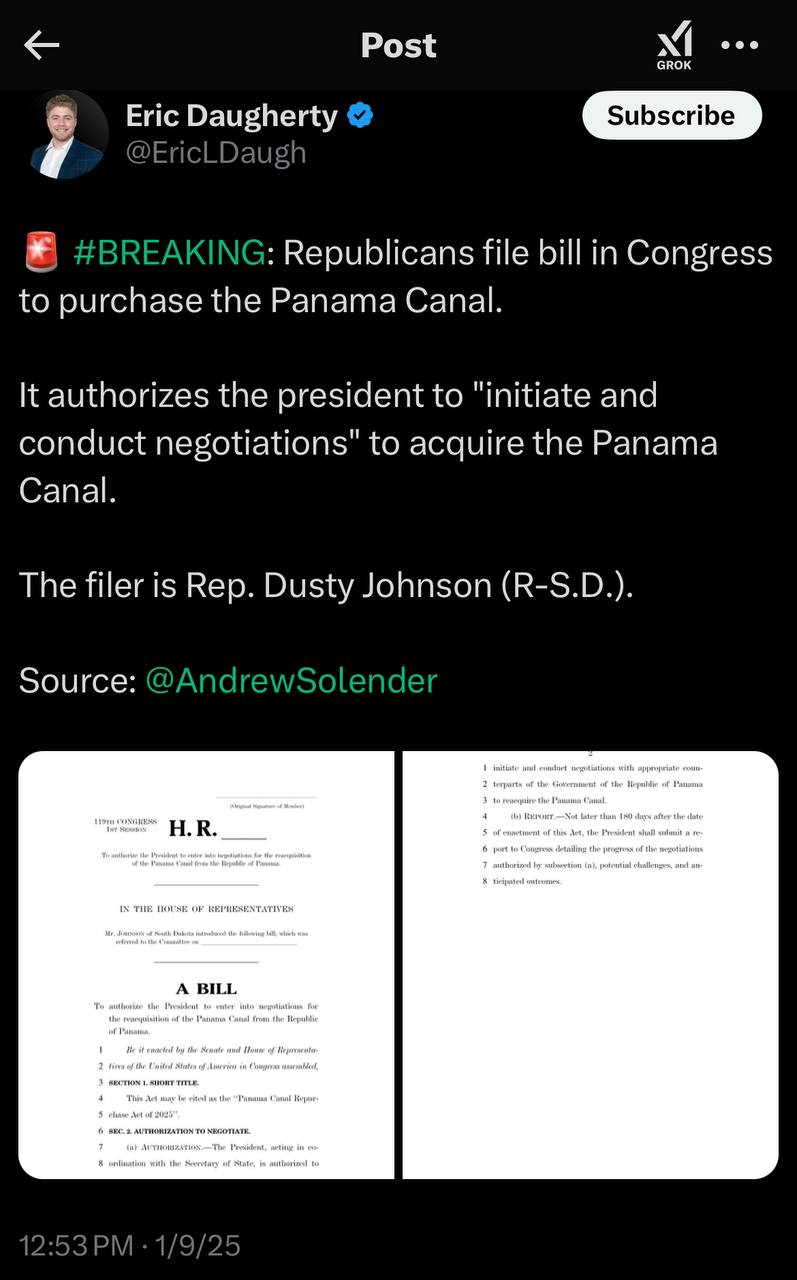Go back using the arrow icon
Viewport: 797px width, 1280px height.
[42, 45]
